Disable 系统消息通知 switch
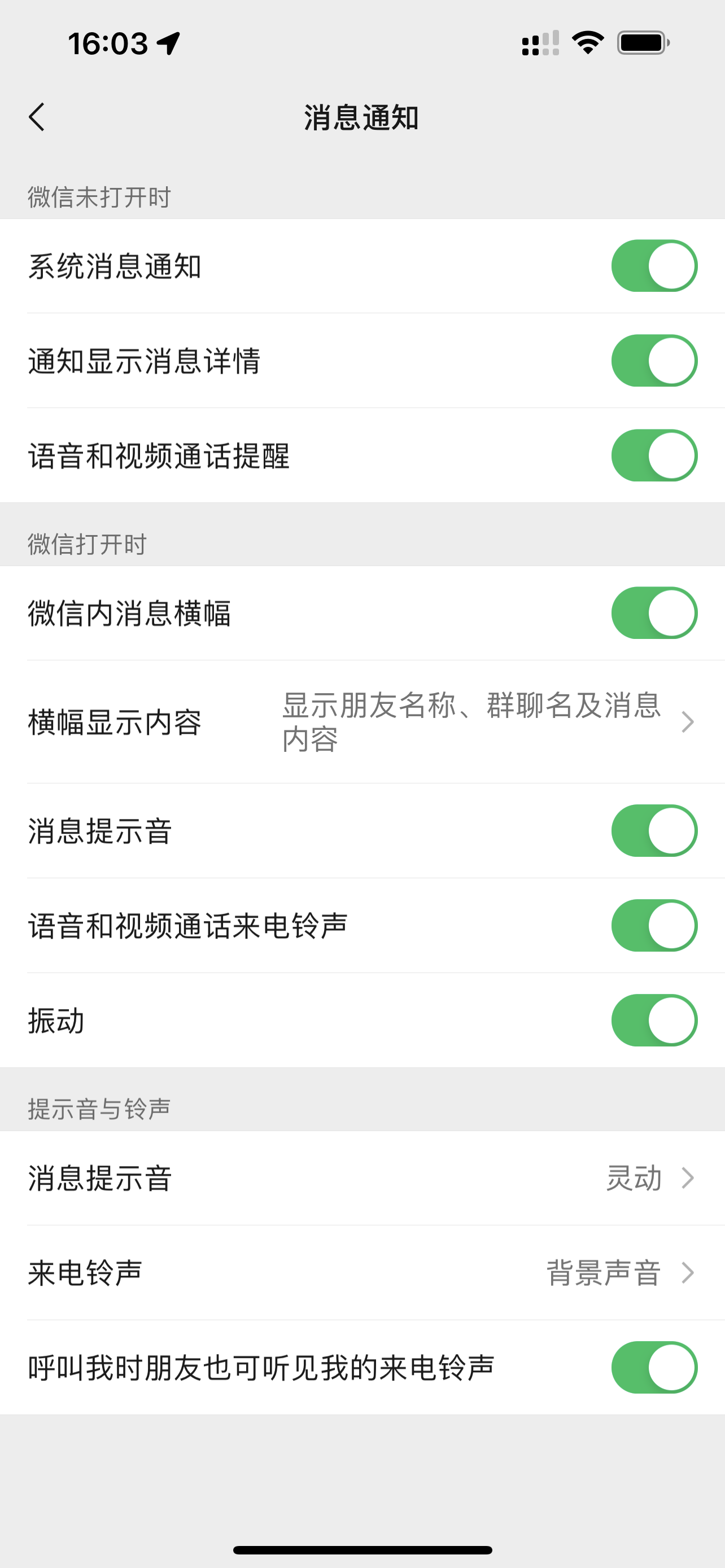Screen dimensions: 725x1568 click(x=654, y=265)
